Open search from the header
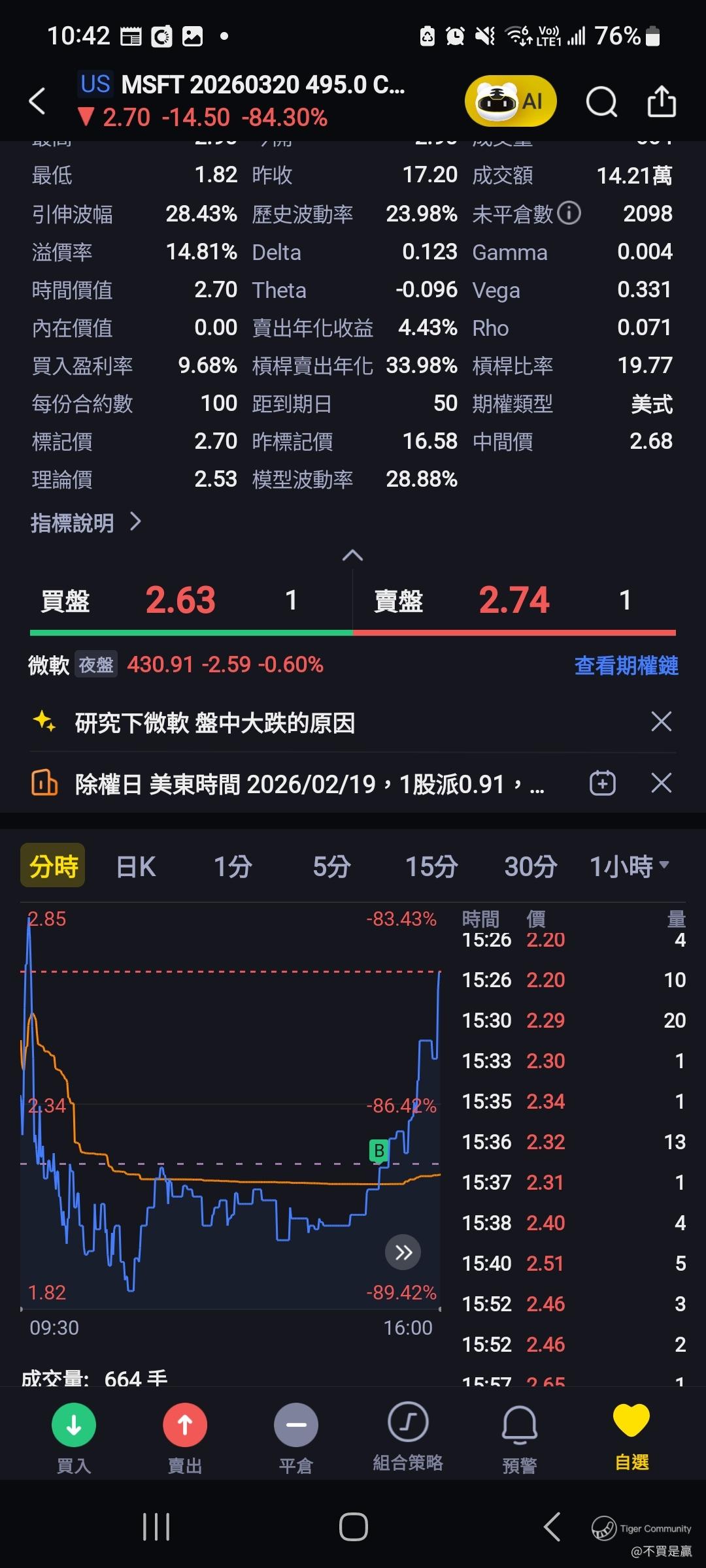This screenshot has height=1568, width=706. pyautogui.click(x=601, y=101)
